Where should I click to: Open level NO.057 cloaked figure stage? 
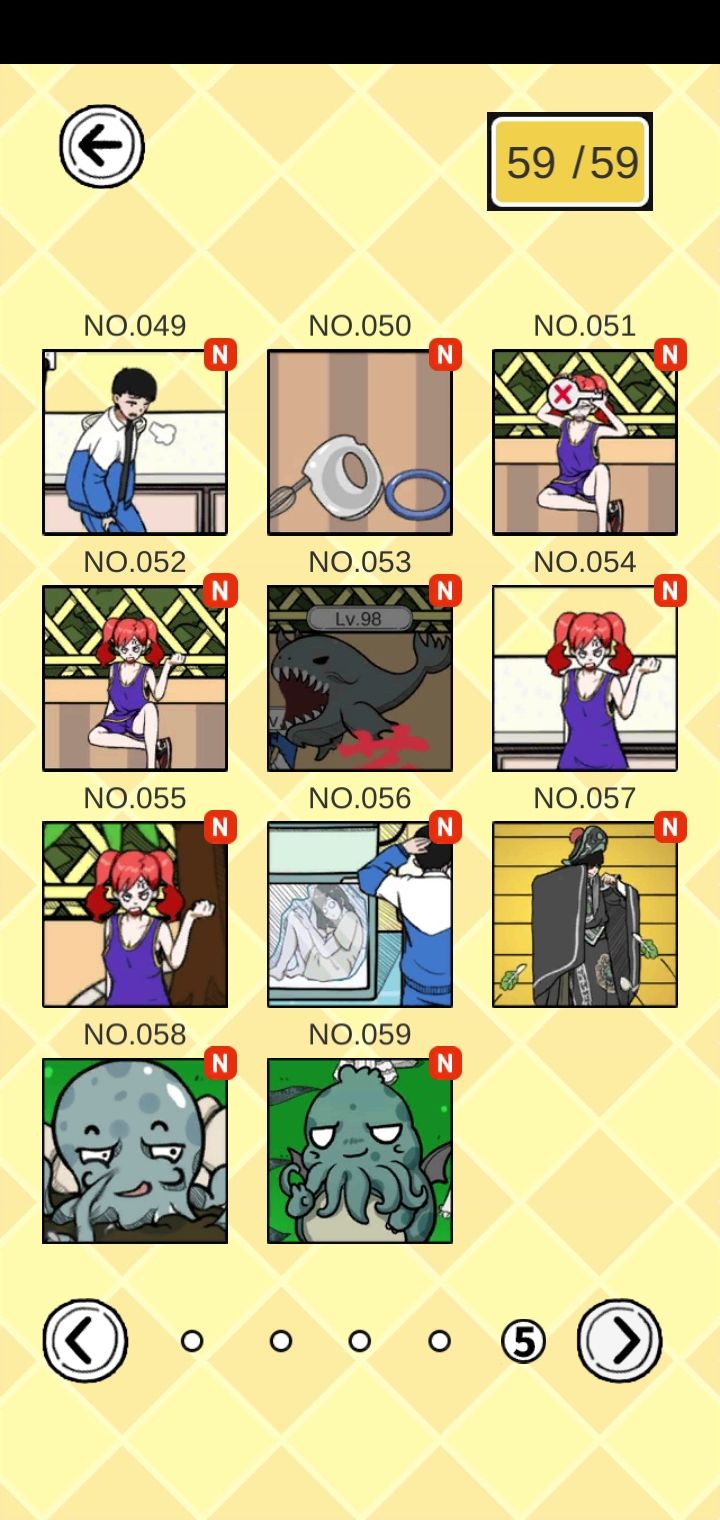click(x=585, y=914)
